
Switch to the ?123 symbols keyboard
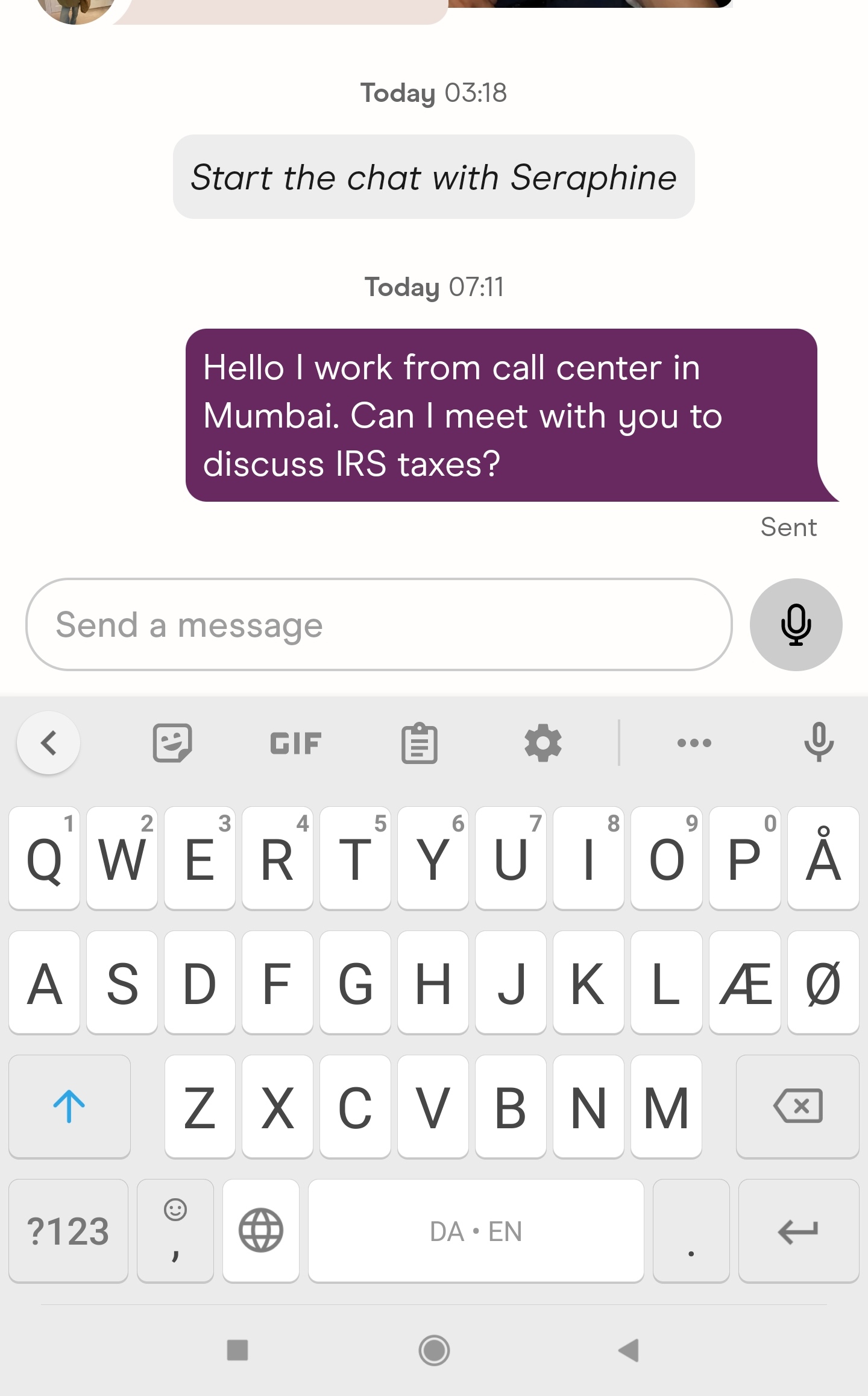pos(69,1231)
